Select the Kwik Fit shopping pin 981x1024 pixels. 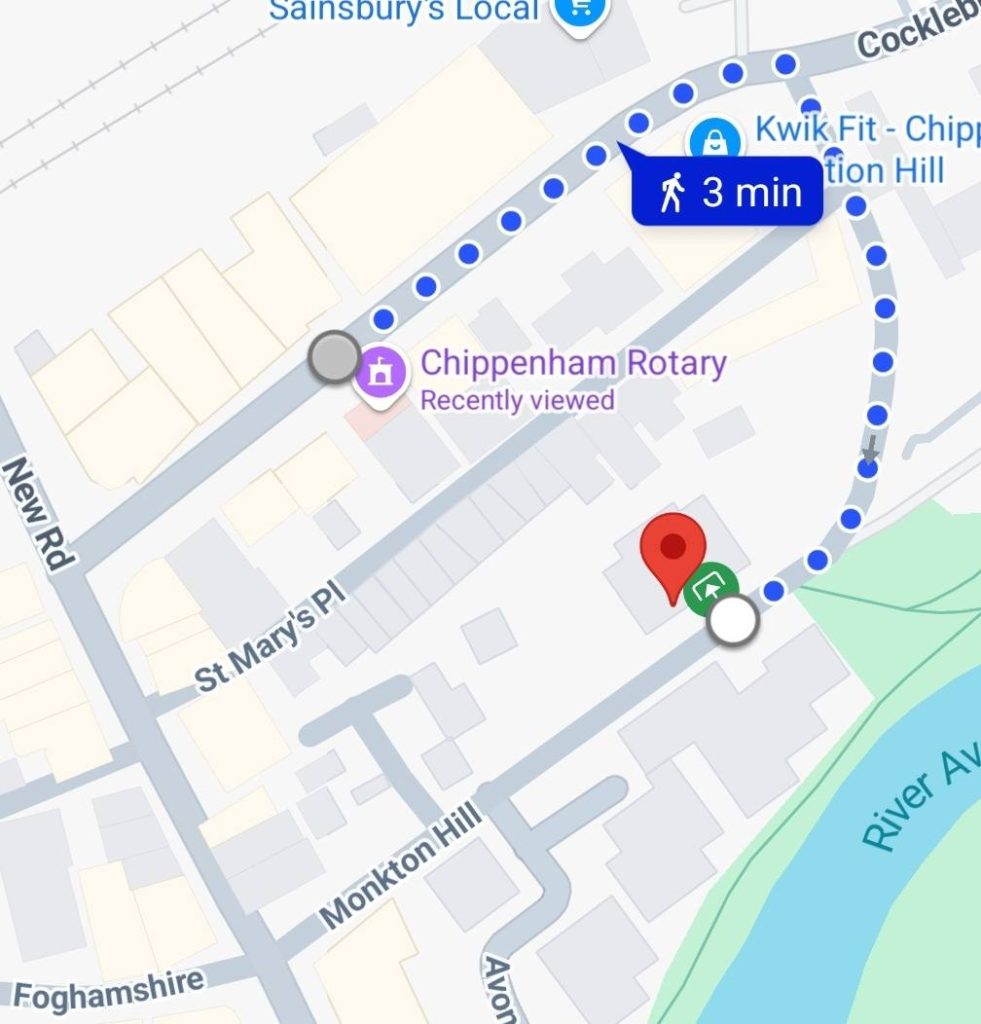716,140
